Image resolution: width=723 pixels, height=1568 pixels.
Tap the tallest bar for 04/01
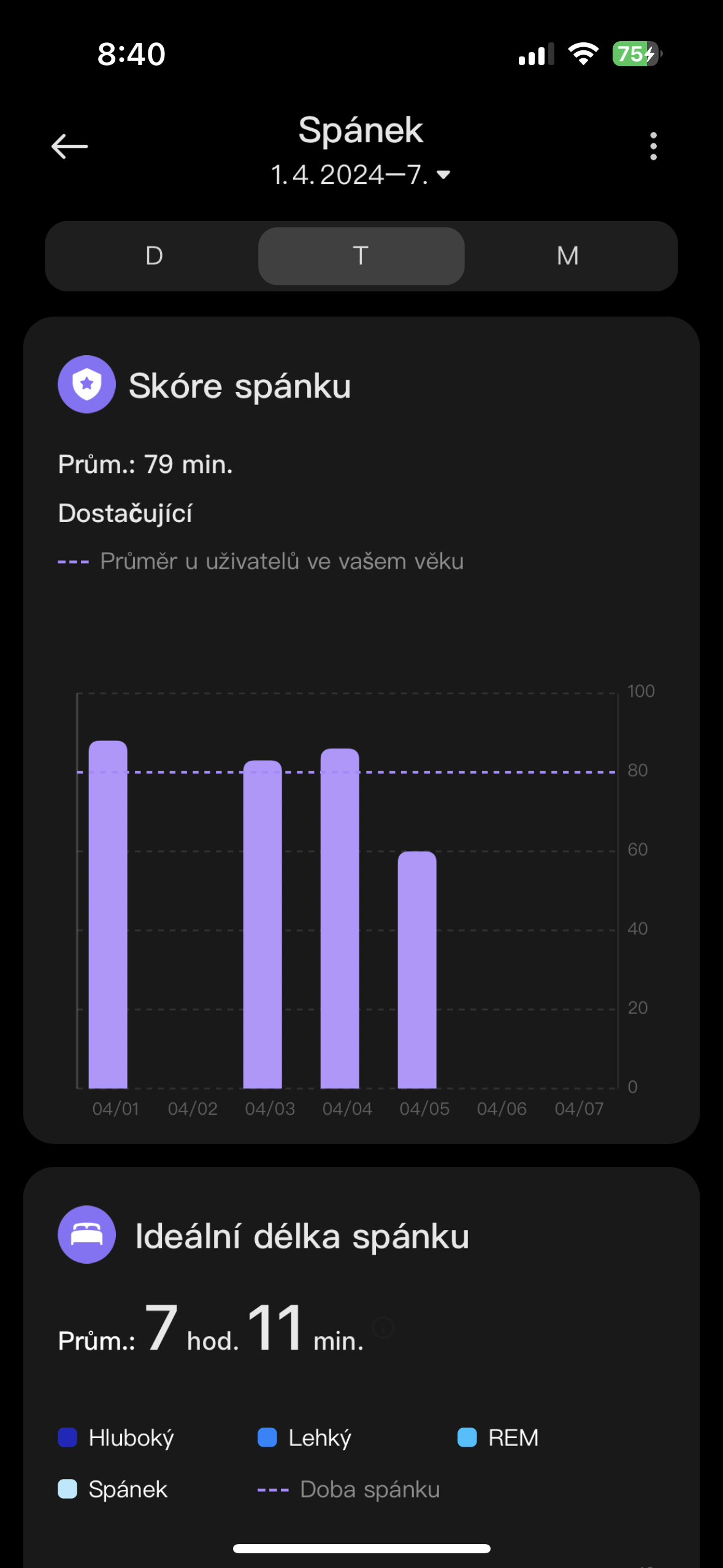(x=108, y=908)
